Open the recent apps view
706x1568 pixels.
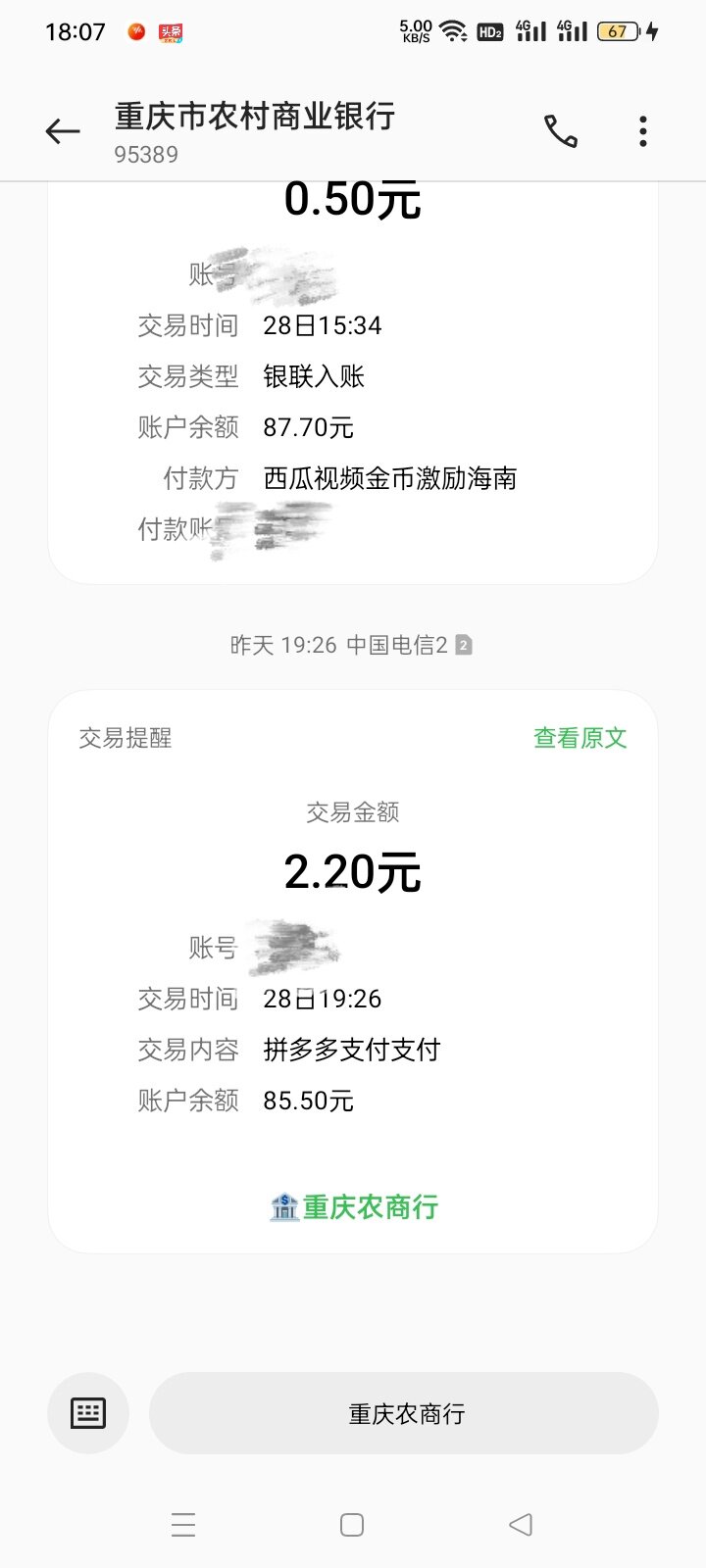[183, 1525]
